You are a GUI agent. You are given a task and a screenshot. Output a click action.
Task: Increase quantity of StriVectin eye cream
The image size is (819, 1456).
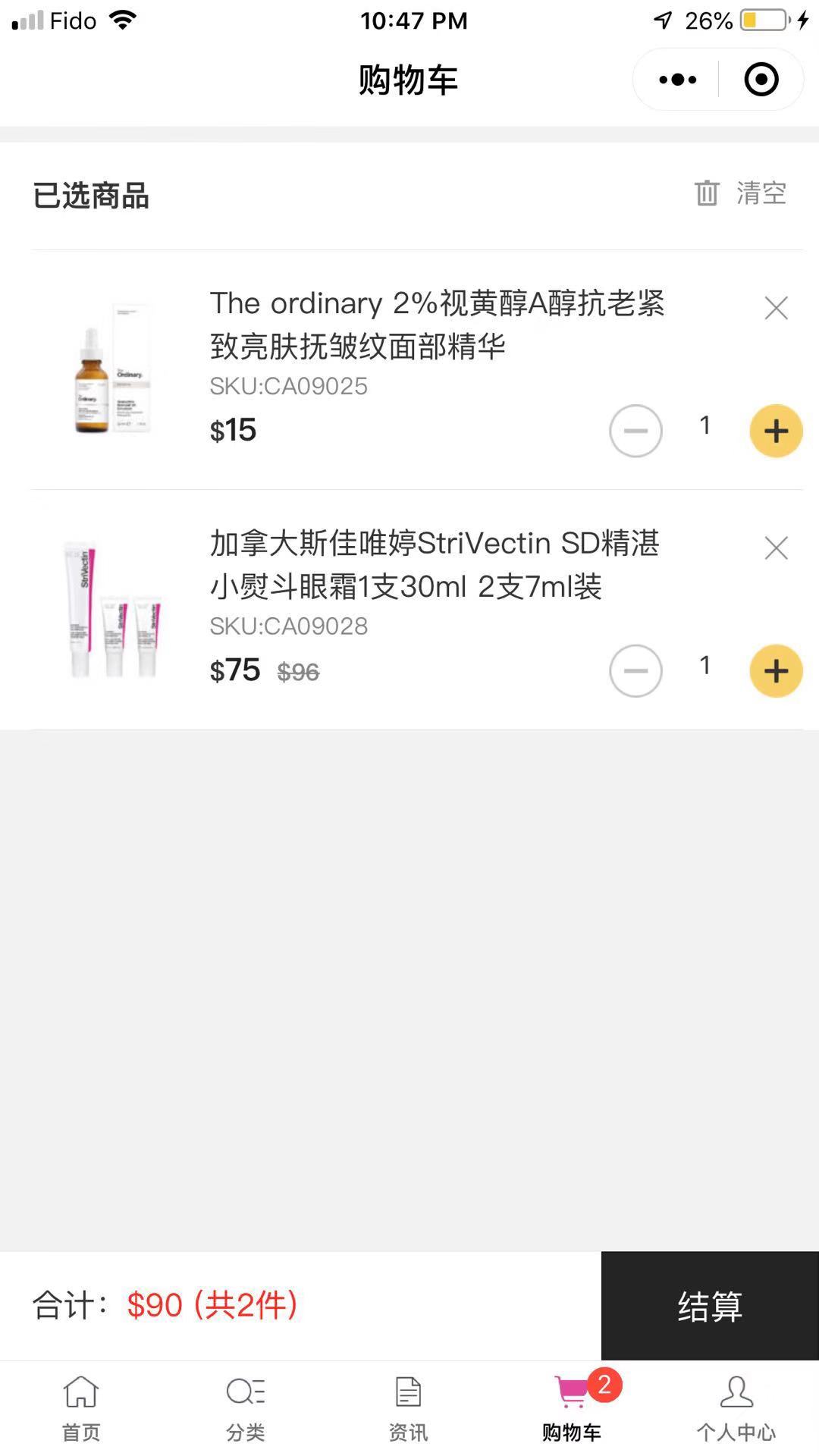(x=776, y=671)
